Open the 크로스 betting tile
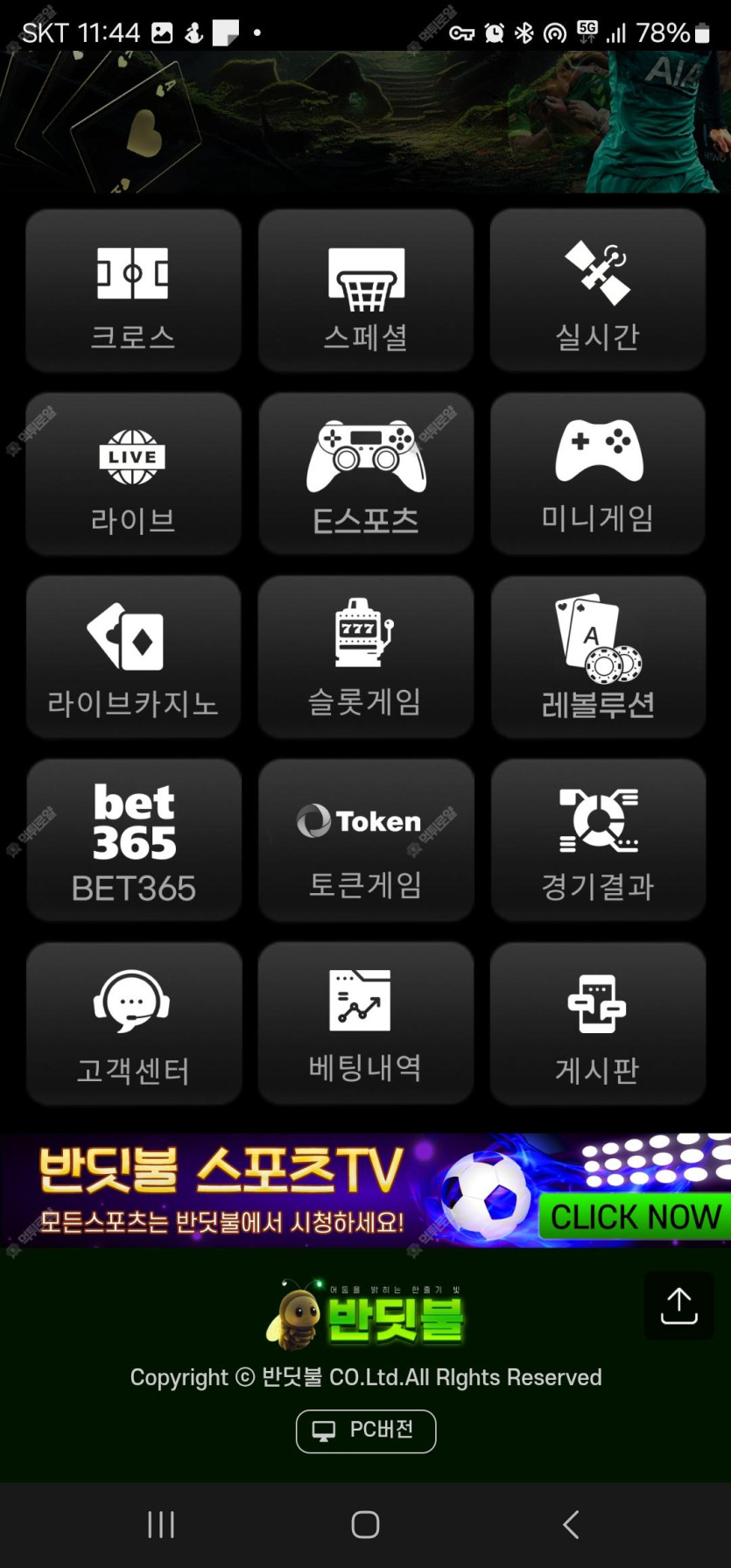The height and width of the screenshot is (1568, 731). coord(133,291)
